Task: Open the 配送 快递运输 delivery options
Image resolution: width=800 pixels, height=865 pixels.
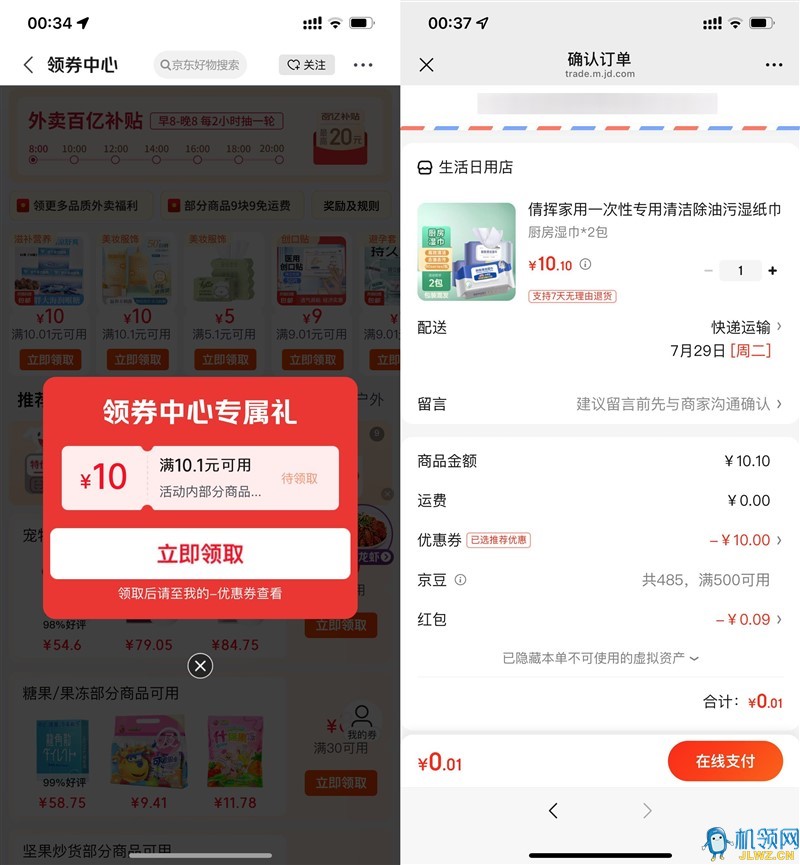Action: tap(745, 327)
